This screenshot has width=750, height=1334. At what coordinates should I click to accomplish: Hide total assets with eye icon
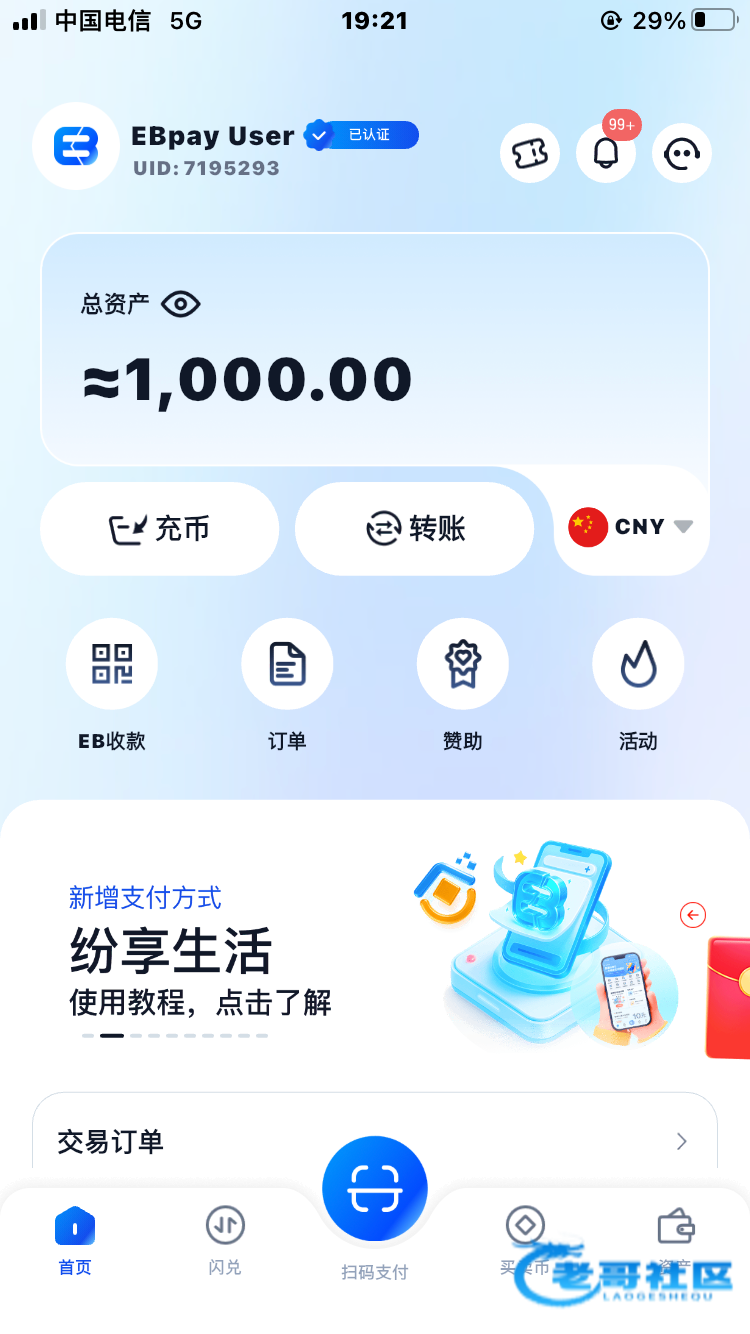[x=181, y=304]
